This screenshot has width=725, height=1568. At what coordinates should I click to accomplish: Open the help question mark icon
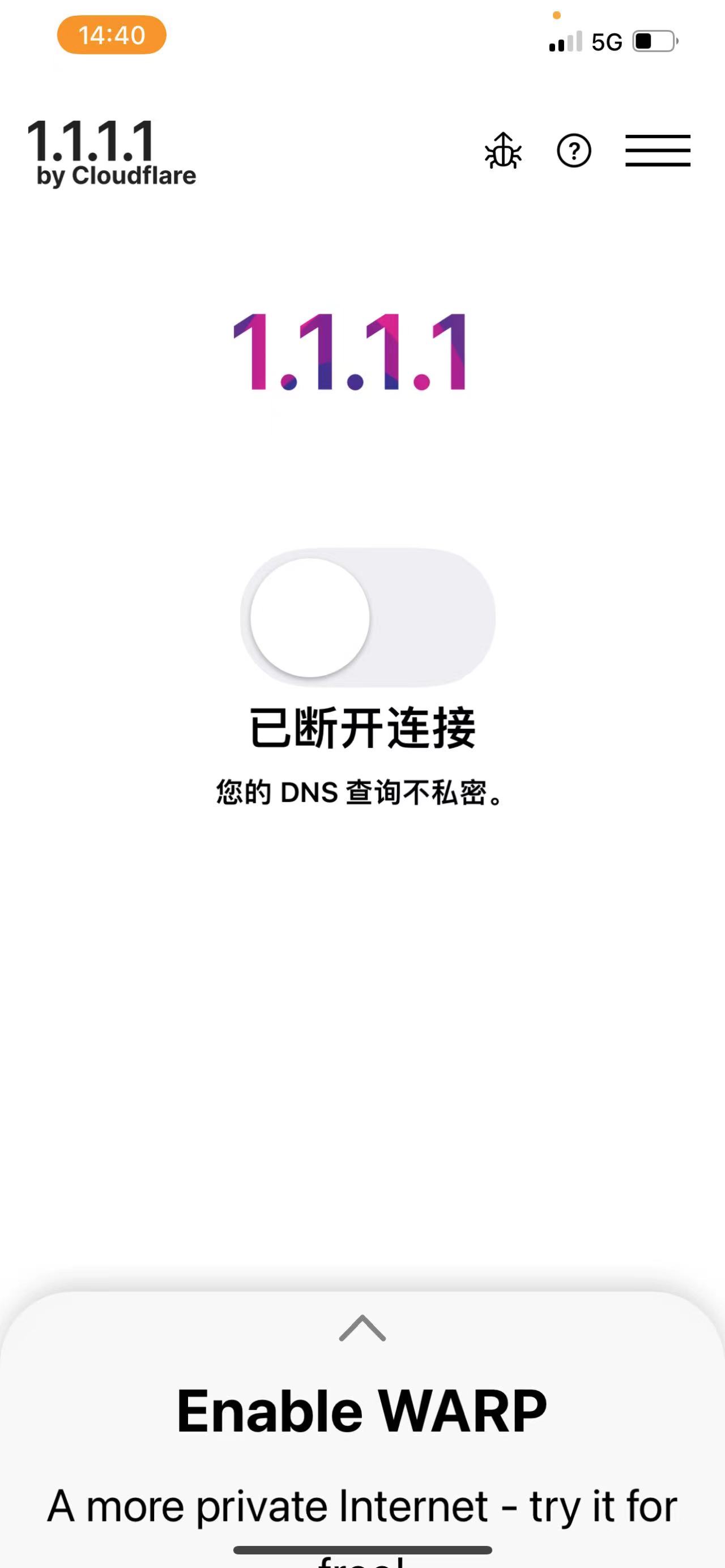[x=574, y=151]
